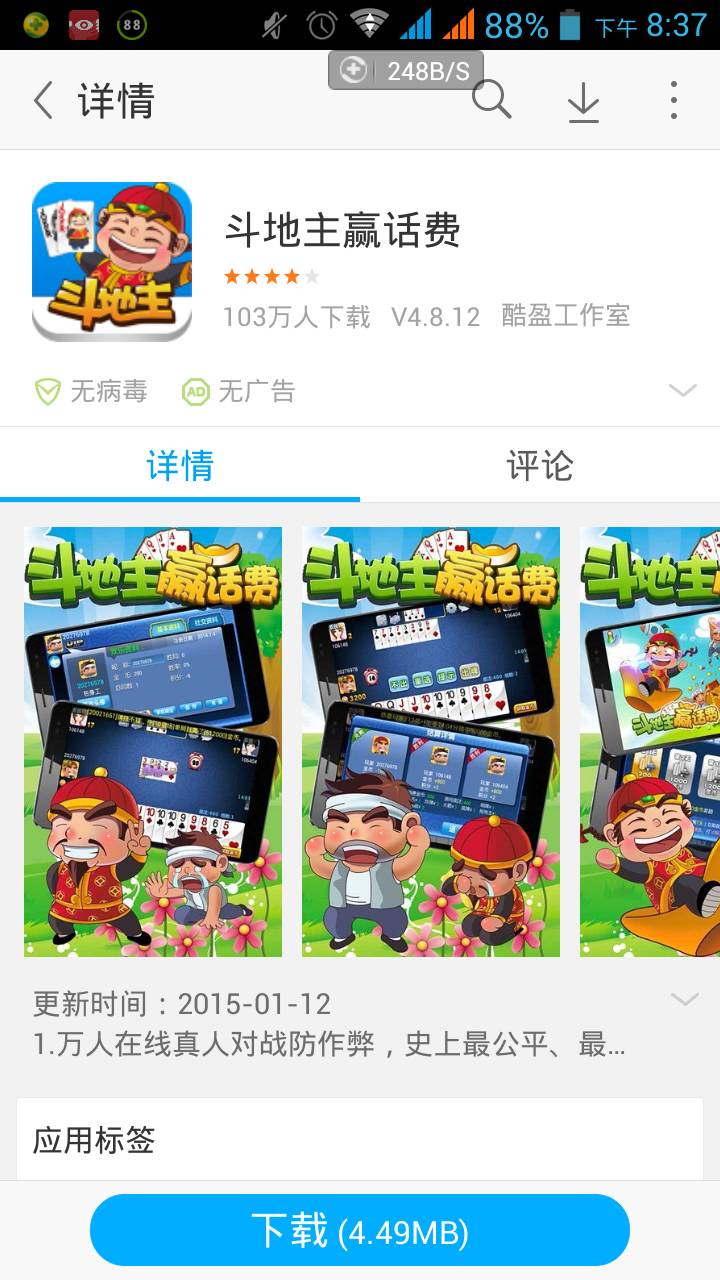Select the 详情 tab

pyautogui.click(x=180, y=466)
